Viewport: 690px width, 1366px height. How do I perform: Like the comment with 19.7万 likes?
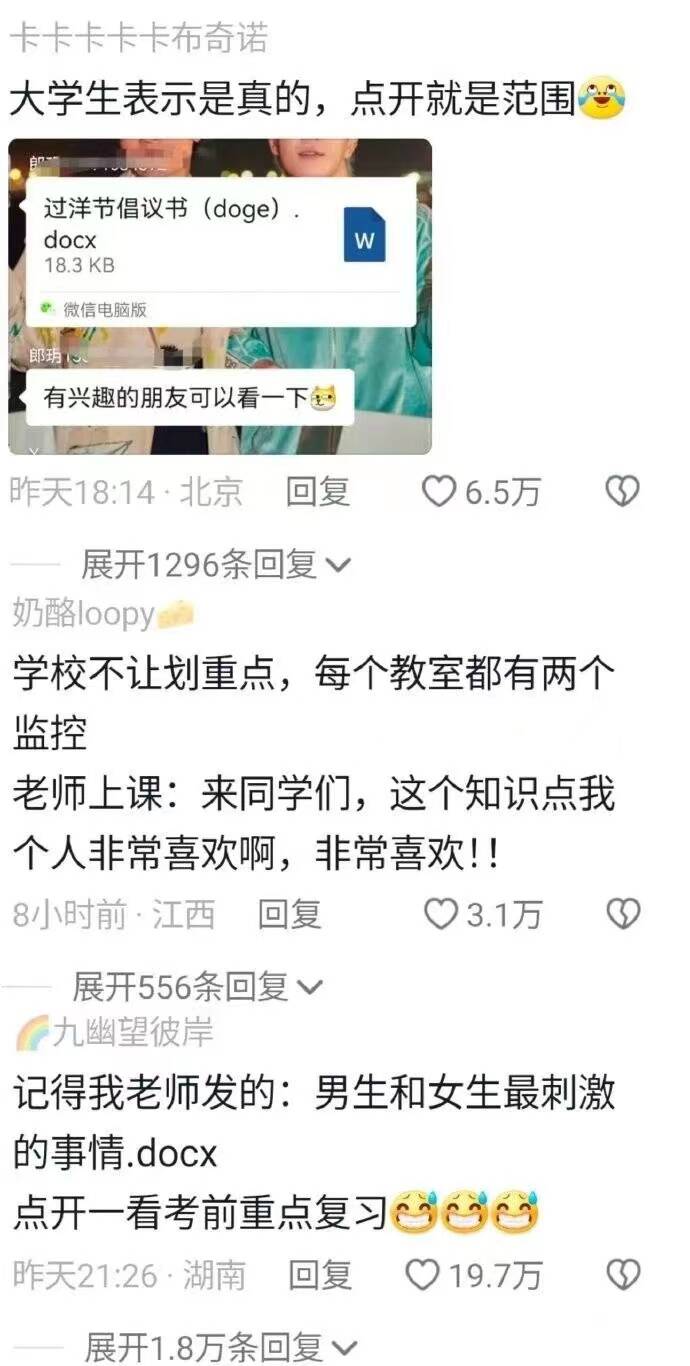(424, 1275)
